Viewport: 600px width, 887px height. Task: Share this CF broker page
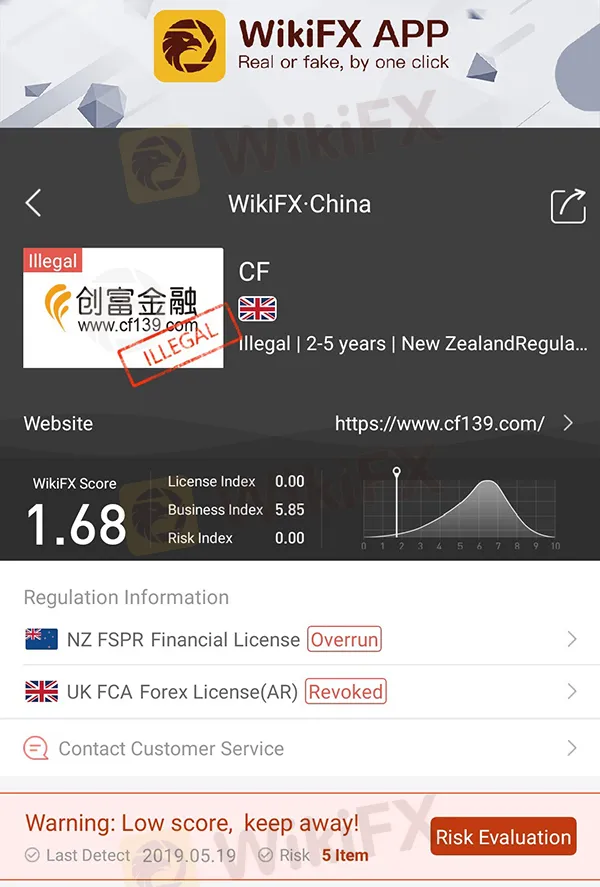tap(568, 206)
